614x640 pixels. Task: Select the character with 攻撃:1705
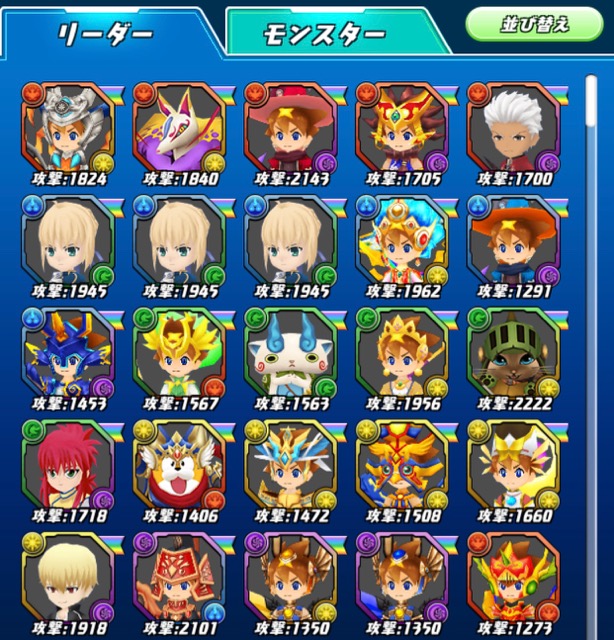[403, 130]
